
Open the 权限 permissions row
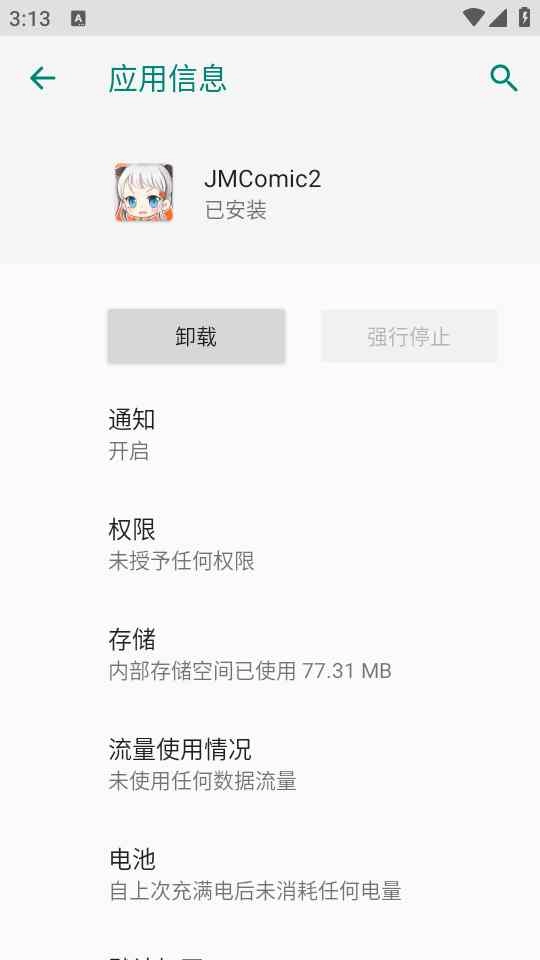[x=270, y=545]
